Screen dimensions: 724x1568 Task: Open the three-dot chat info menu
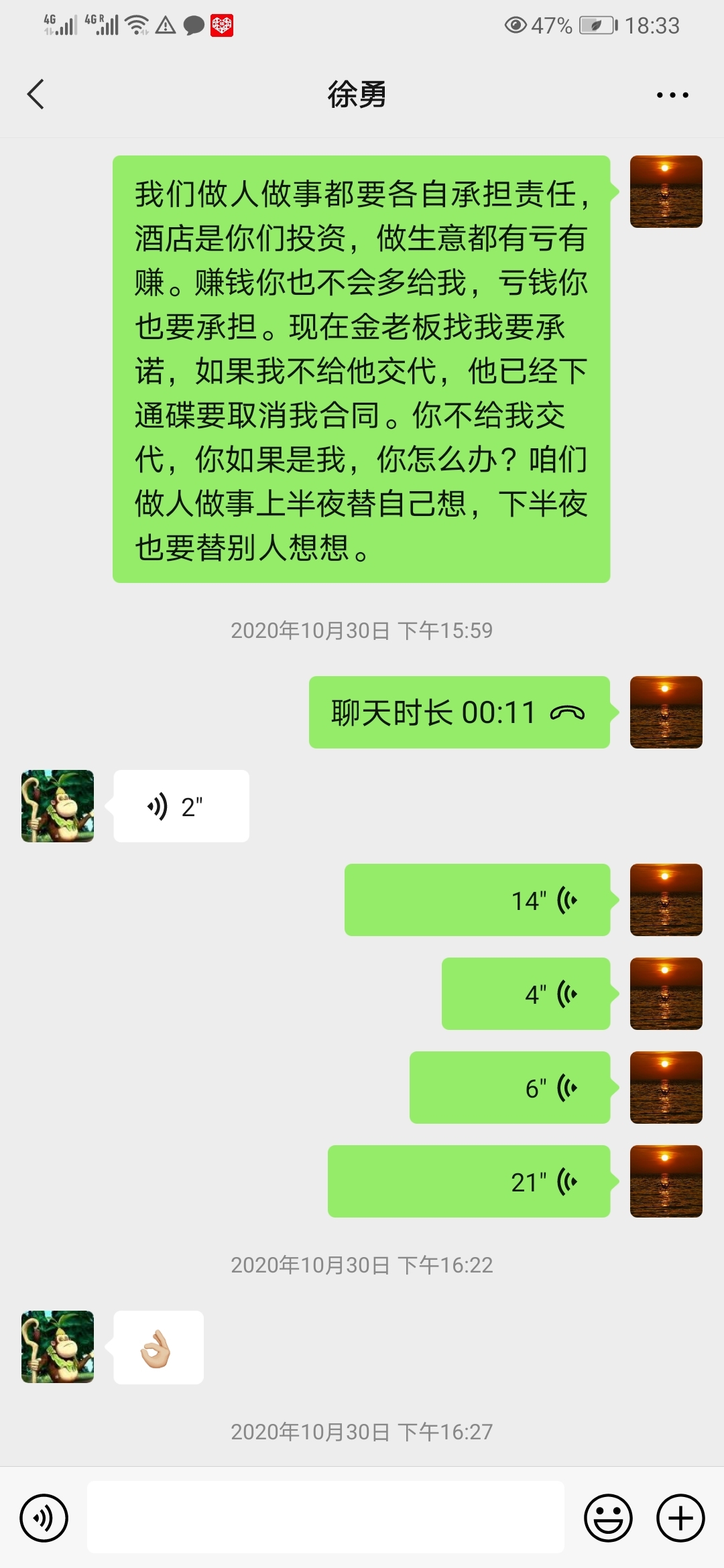tap(672, 95)
